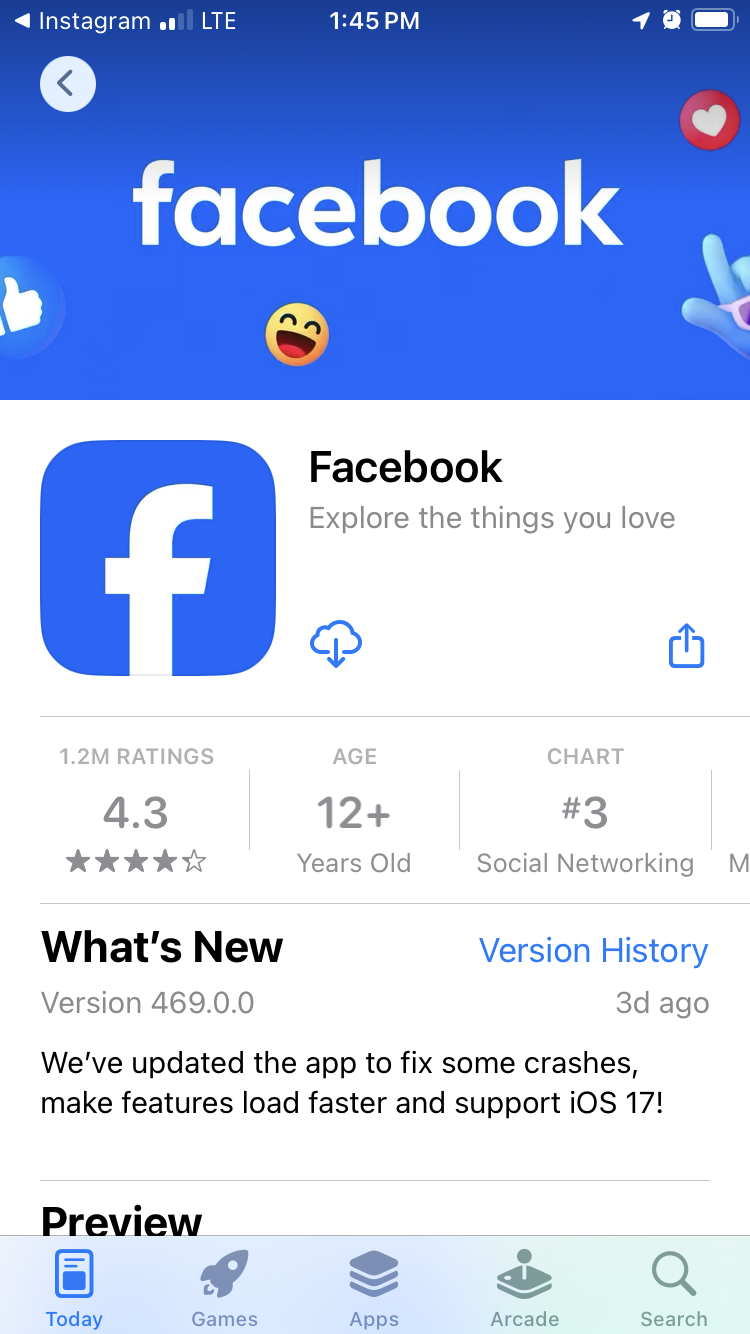Go back using the top-left arrow
The image size is (750, 1334).
[68, 84]
